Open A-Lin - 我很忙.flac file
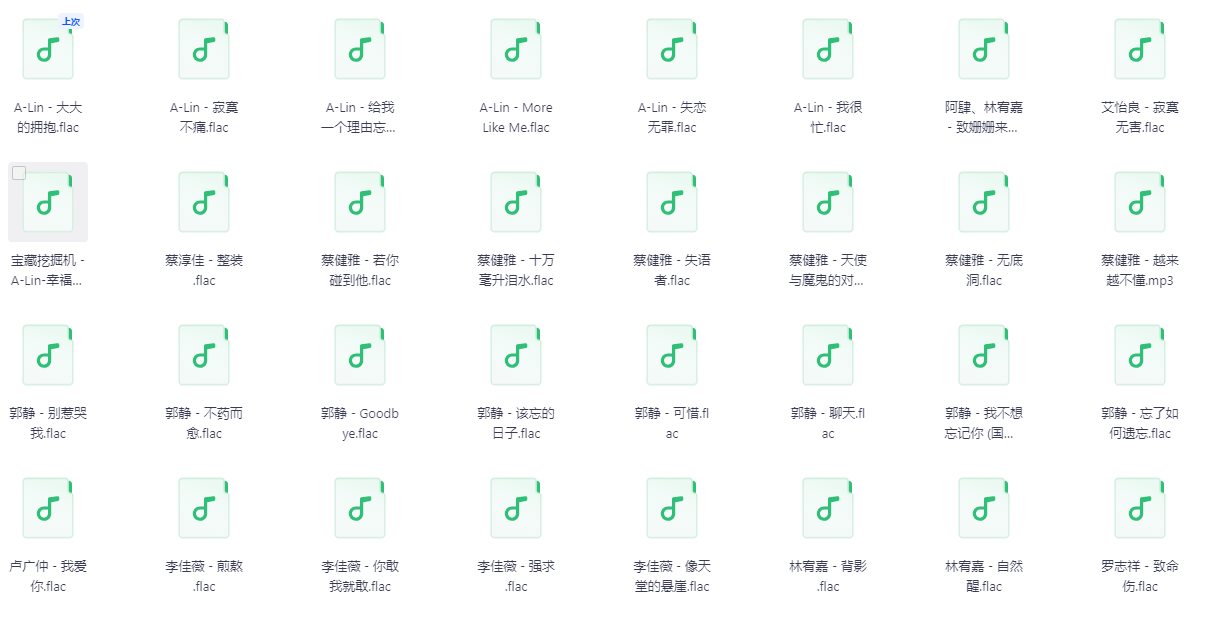The width and height of the screenshot is (1206, 626). tap(828, 49)
